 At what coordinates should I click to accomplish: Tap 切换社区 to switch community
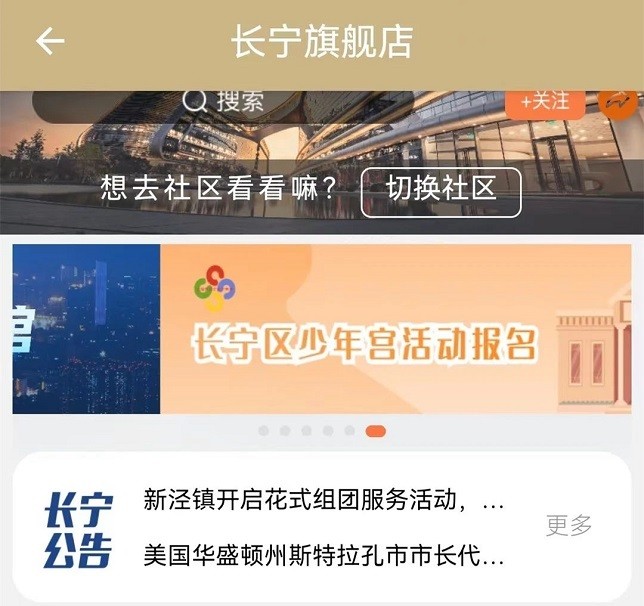pyautogui.click(x=441, y=192)
